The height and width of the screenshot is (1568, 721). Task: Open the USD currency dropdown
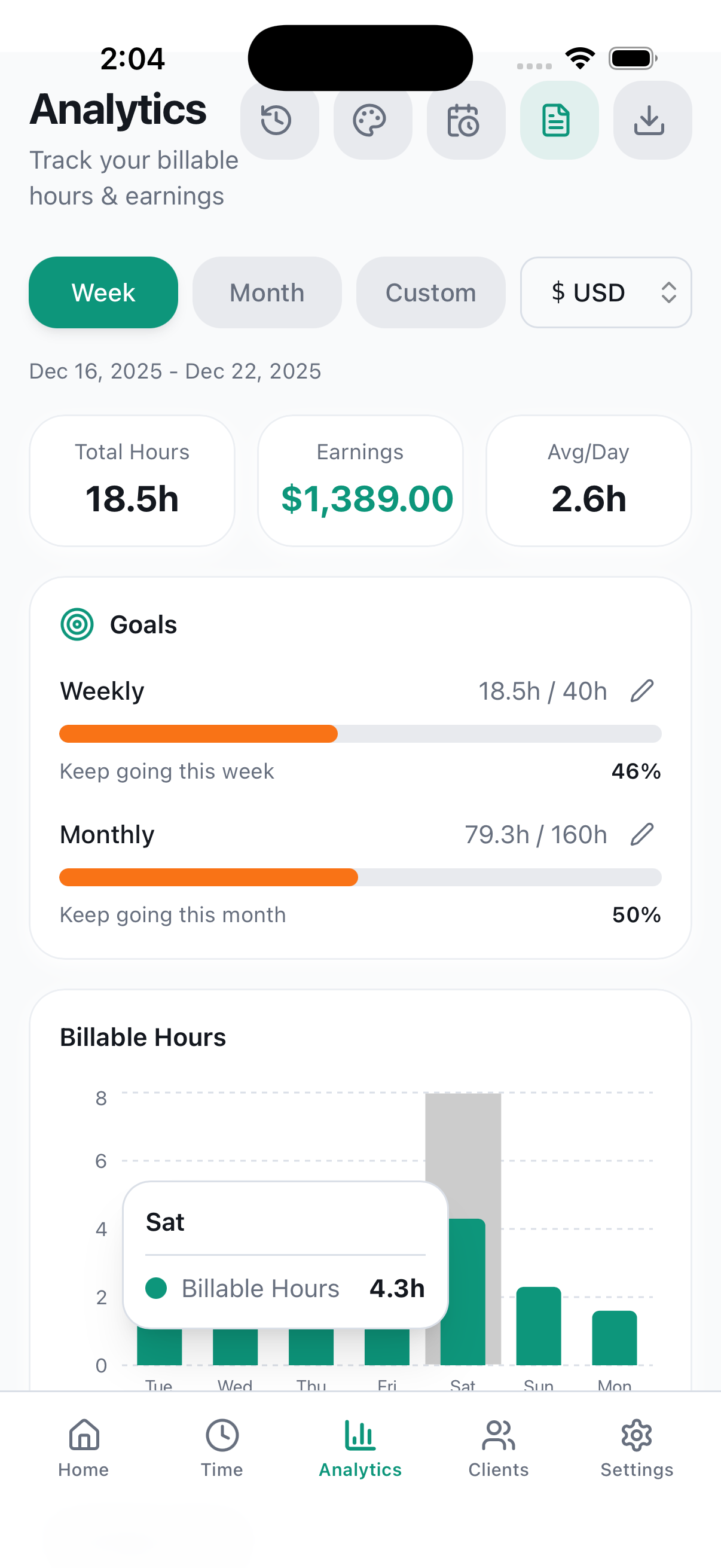pyautogui.click(x=606, y=292)
